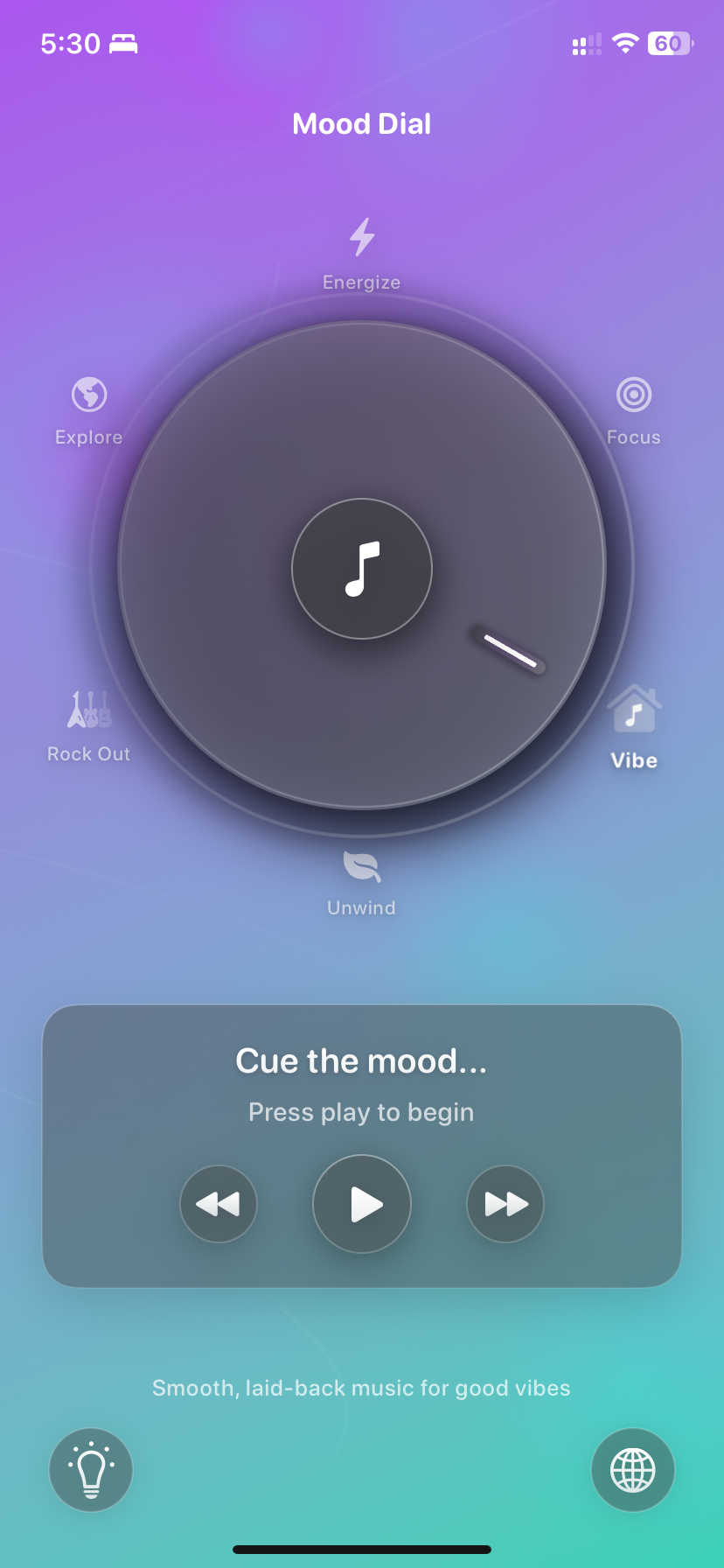Tap the music note dial center
724x1568 pixels.
click(362, 569)
